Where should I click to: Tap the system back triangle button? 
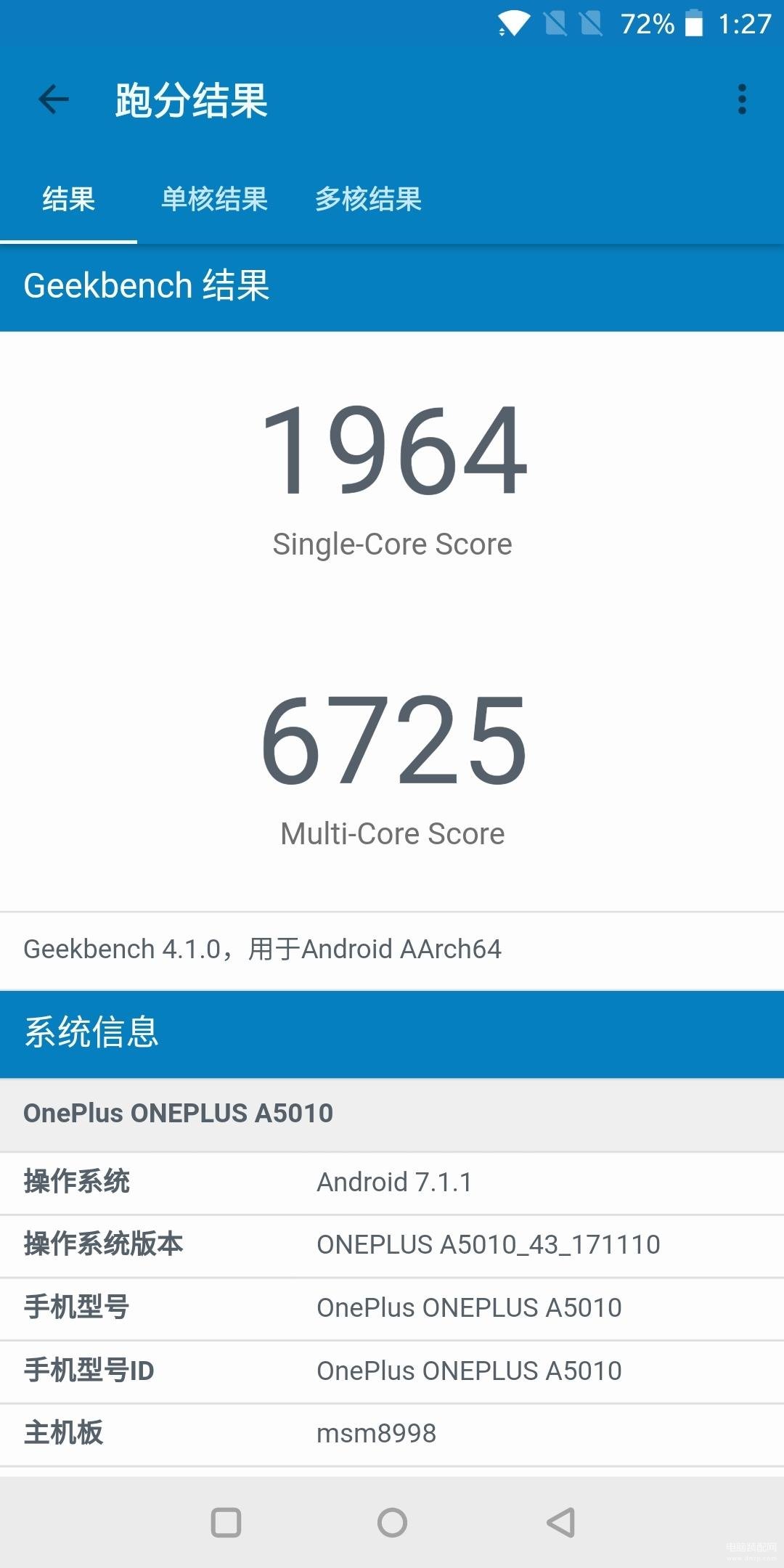560,1522
